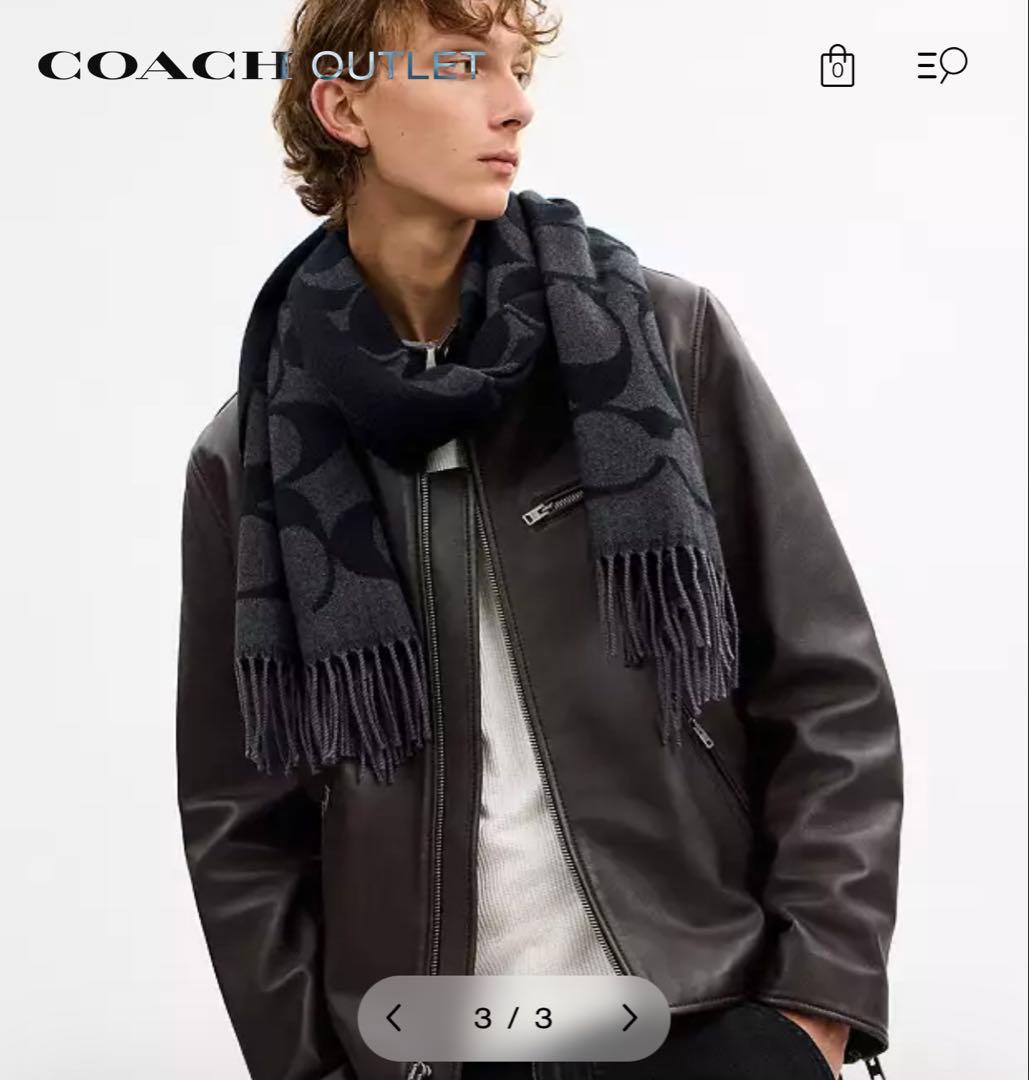Open the shopping bag
The width and height of the screenshot is (1029, 1080).
[x=837, y=67]
